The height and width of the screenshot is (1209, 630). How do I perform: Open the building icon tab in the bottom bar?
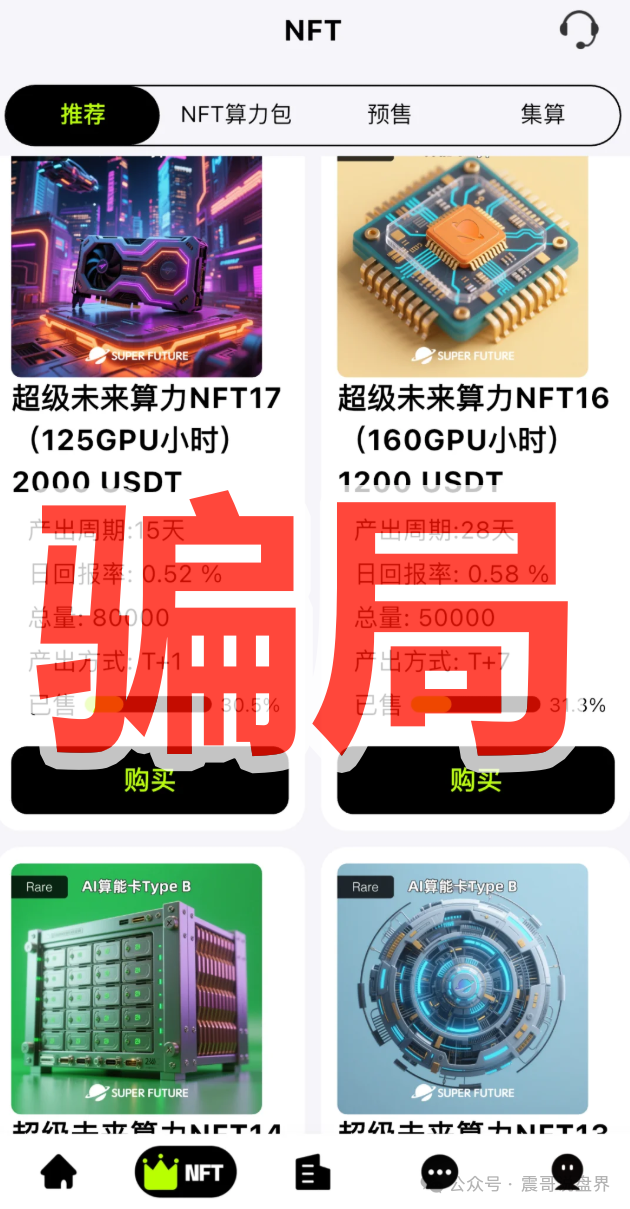pos(312,1172)
